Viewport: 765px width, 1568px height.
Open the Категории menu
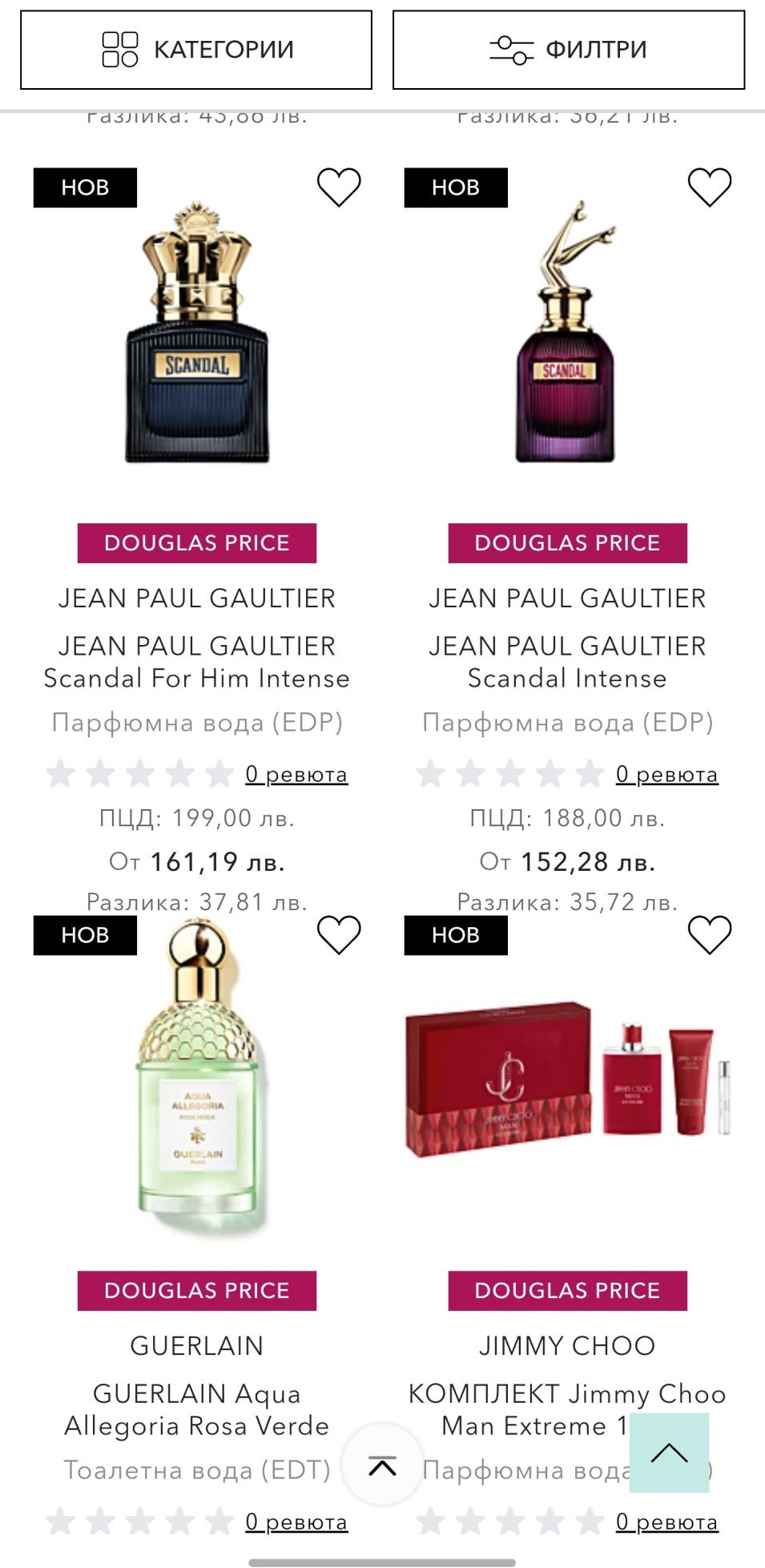196,50
